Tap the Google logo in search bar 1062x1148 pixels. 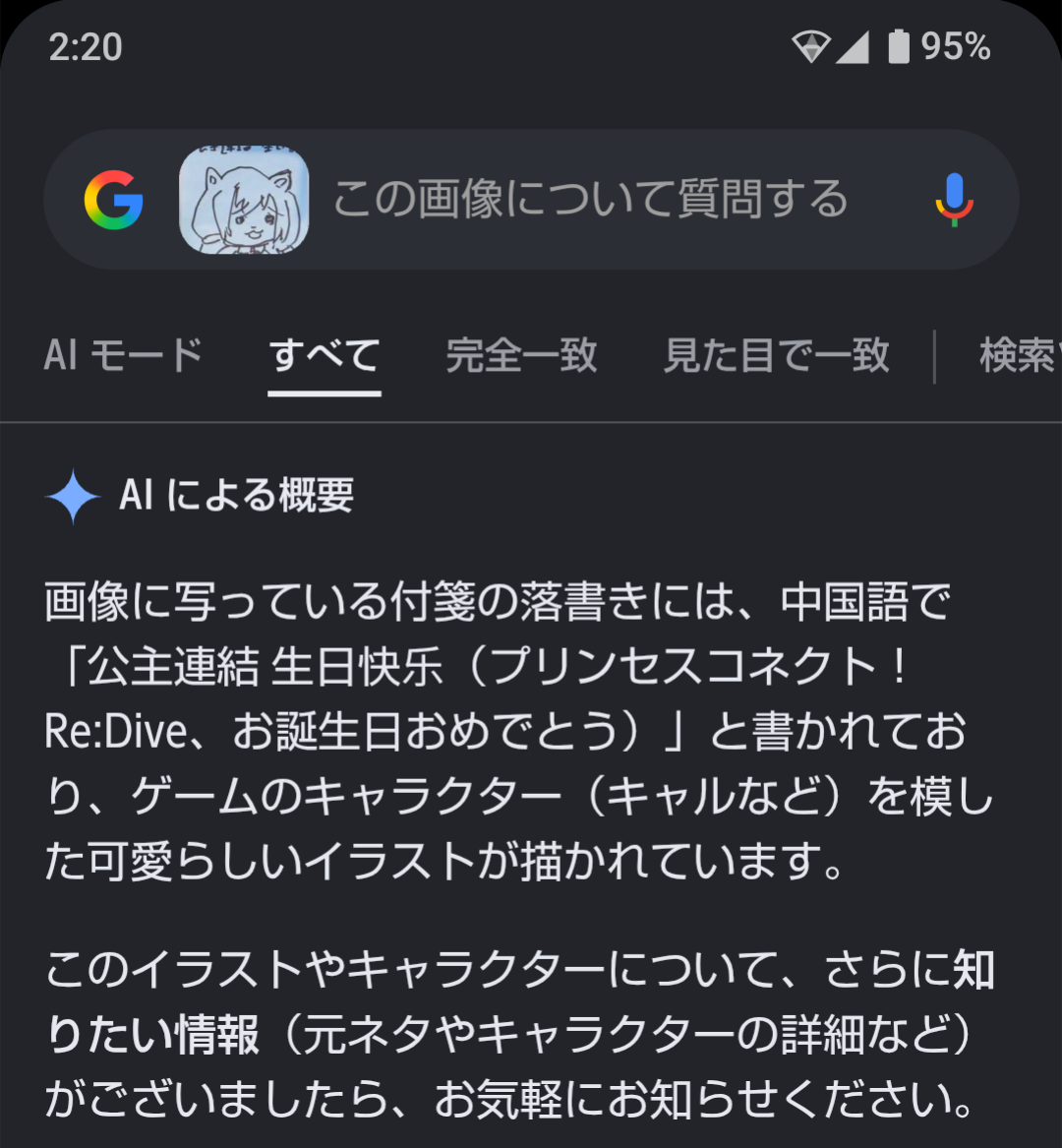[x=113, y=200]
